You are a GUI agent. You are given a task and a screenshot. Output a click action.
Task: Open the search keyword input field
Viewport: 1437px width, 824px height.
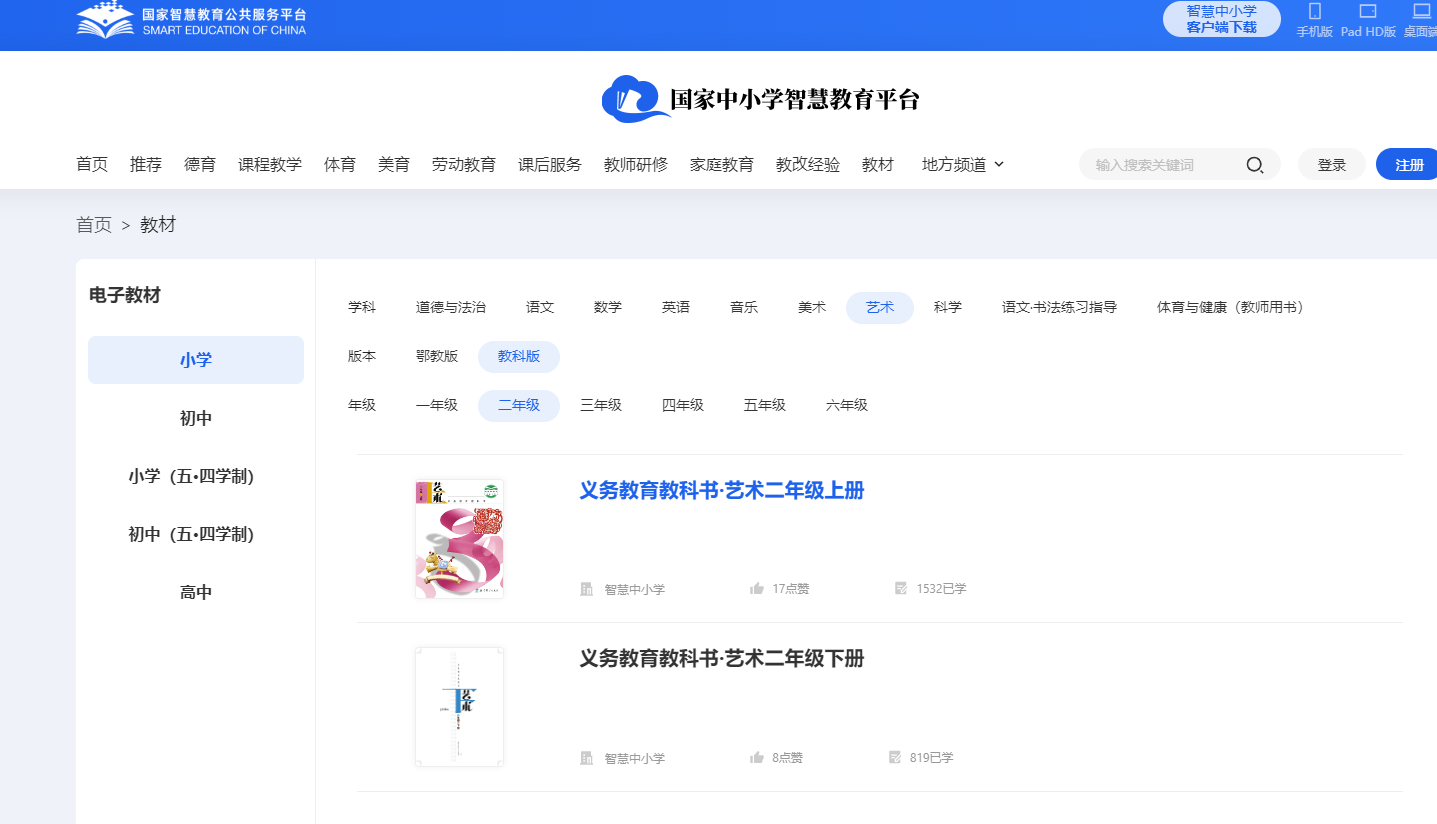(1160, 165)
